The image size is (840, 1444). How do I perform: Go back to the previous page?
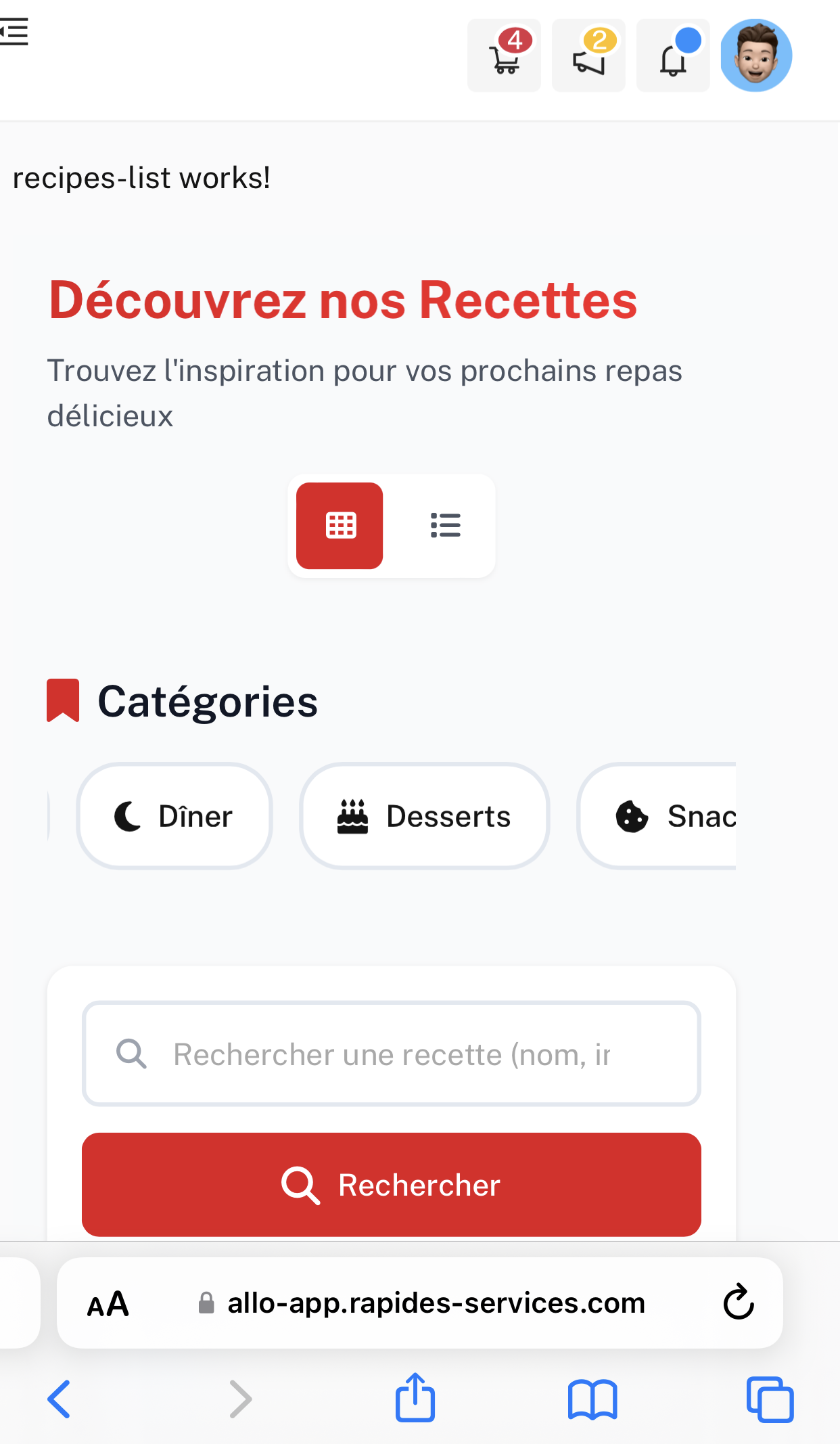pyautogui.click(x=59, y=1399)
